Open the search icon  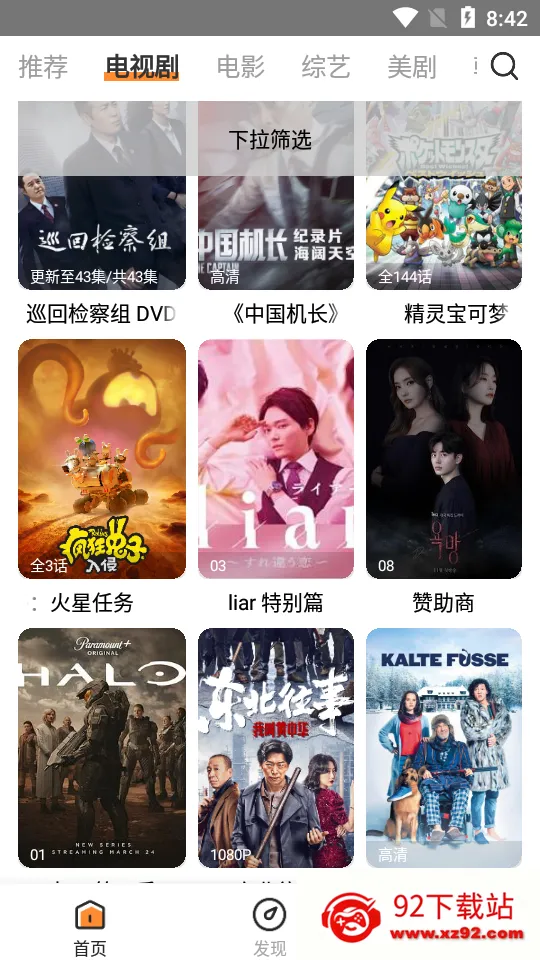point(504,66)
